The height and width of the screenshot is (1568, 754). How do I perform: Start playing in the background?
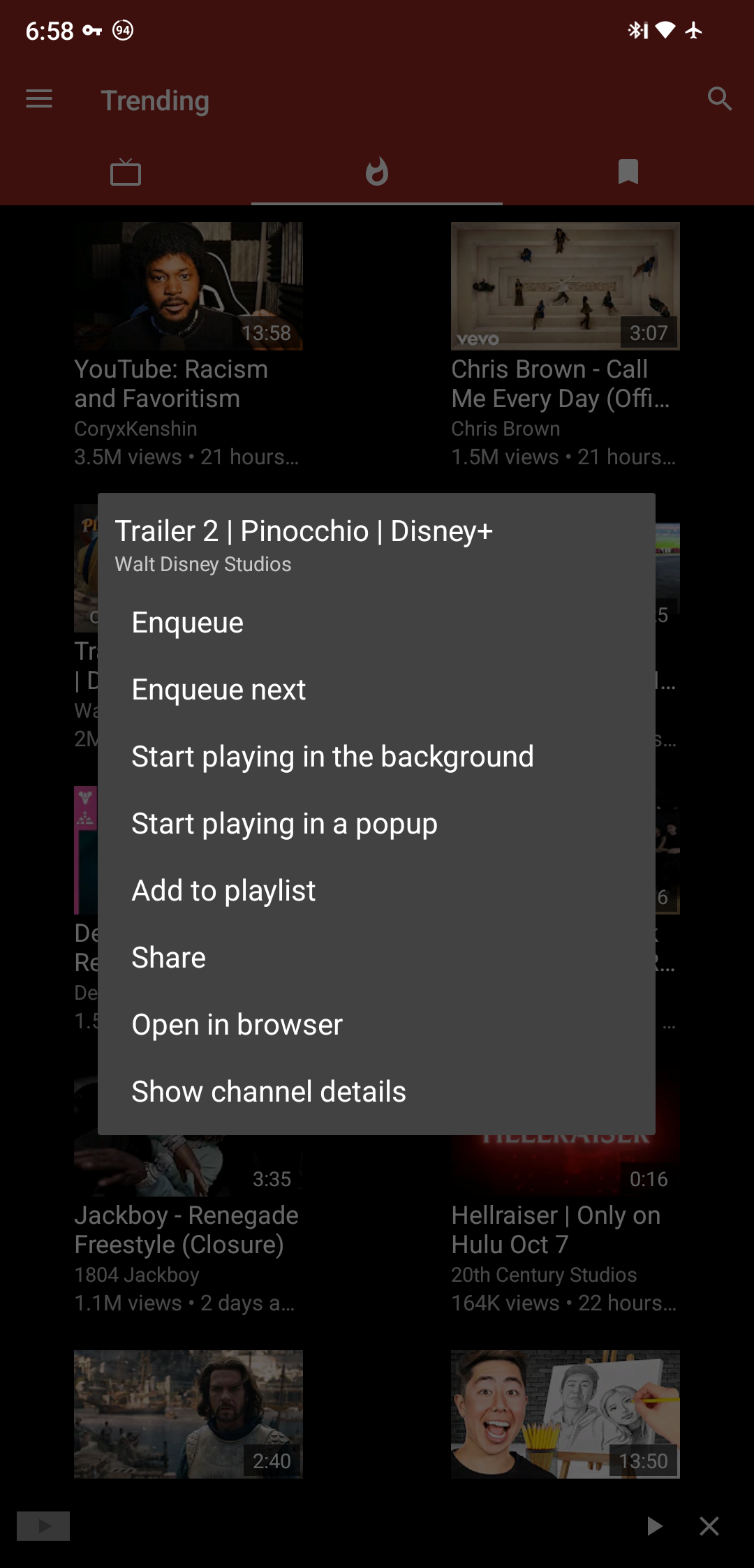click(x=376, y=756)
